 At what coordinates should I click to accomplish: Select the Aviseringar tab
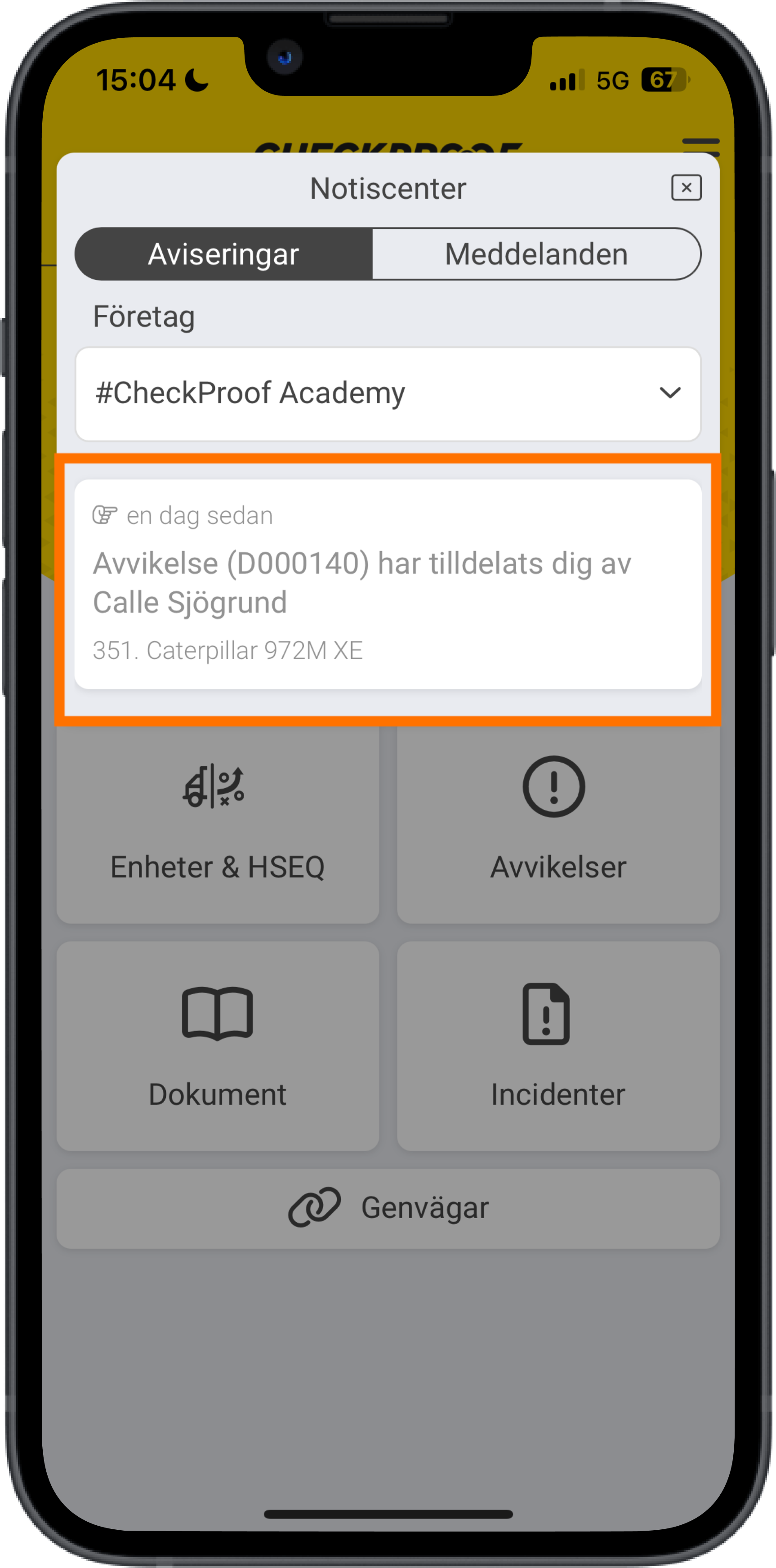223,254
